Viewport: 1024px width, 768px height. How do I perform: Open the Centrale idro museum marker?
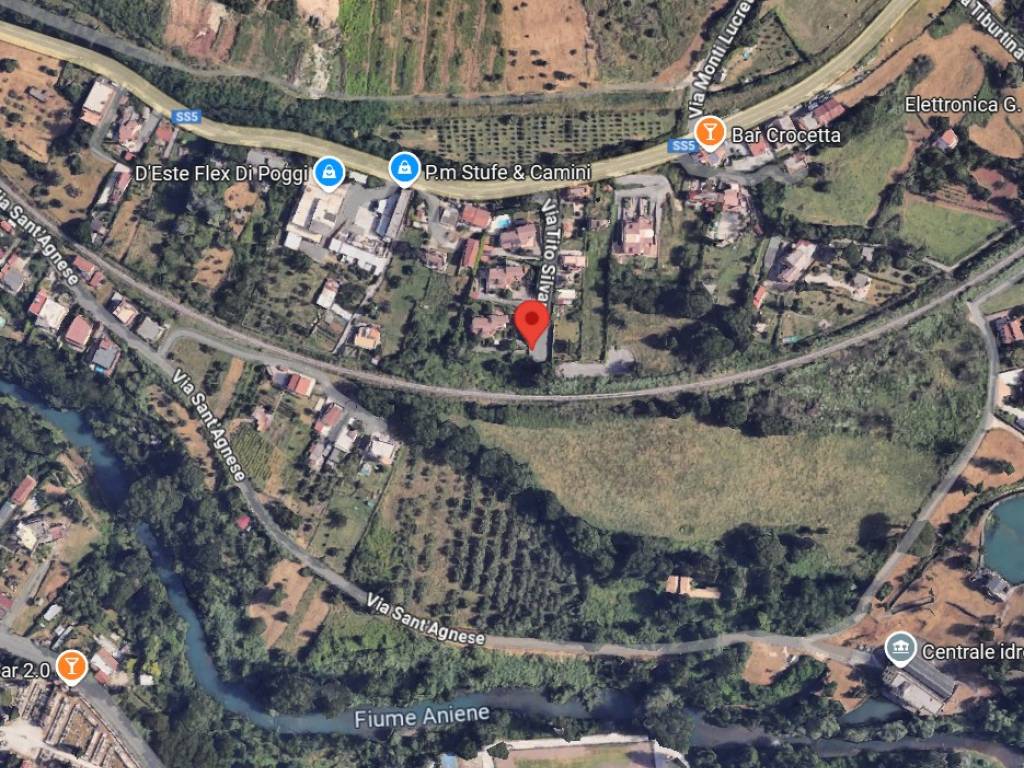901,651
